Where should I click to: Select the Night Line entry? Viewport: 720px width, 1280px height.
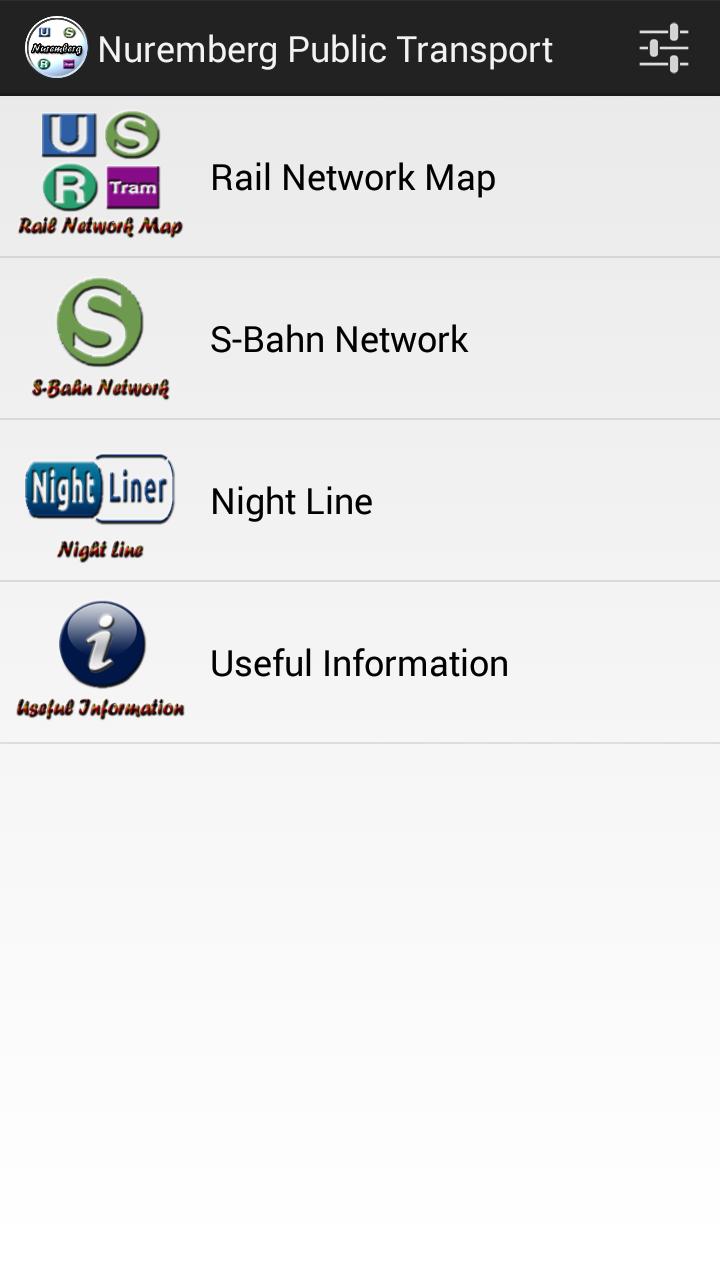[292, 502]
